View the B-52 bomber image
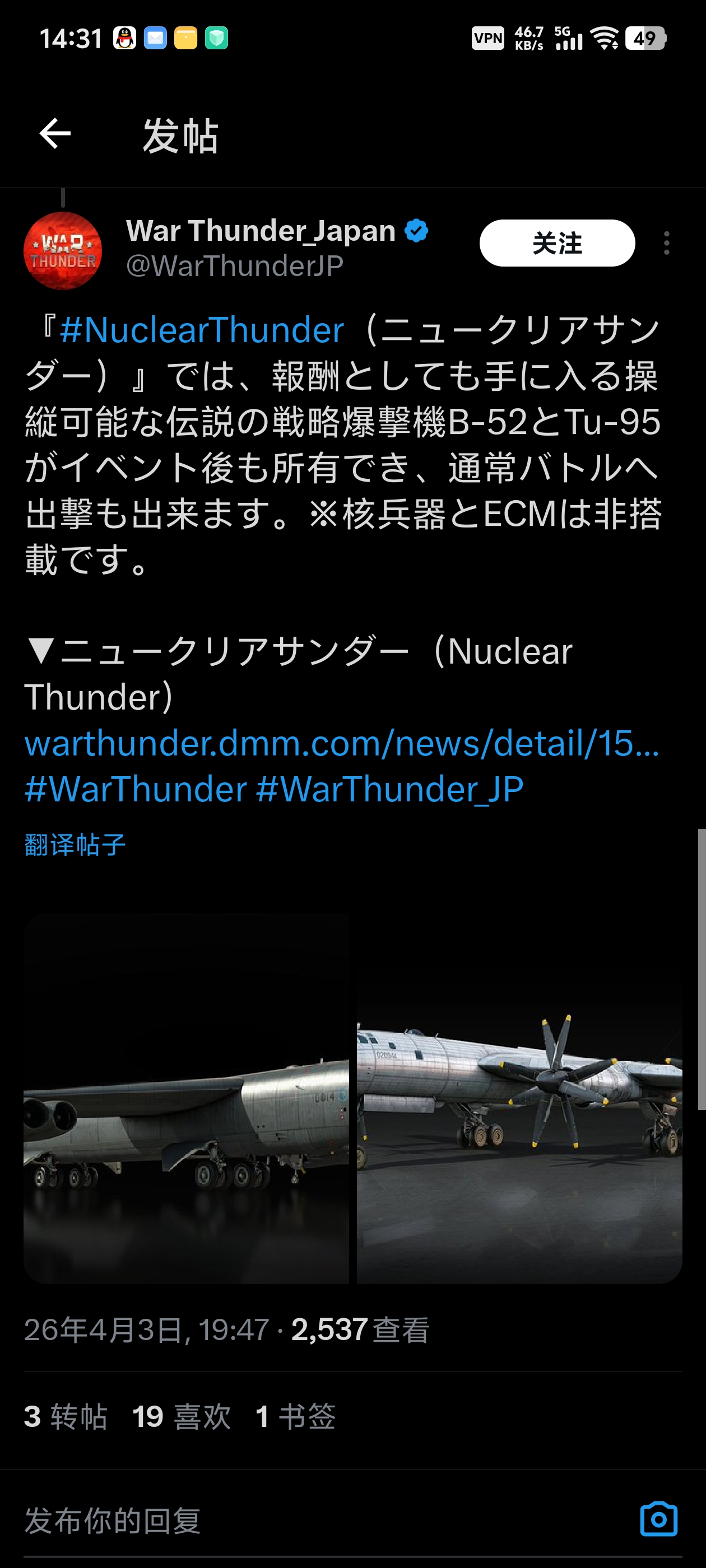The image size is (706, 1568). [187, 1098]
